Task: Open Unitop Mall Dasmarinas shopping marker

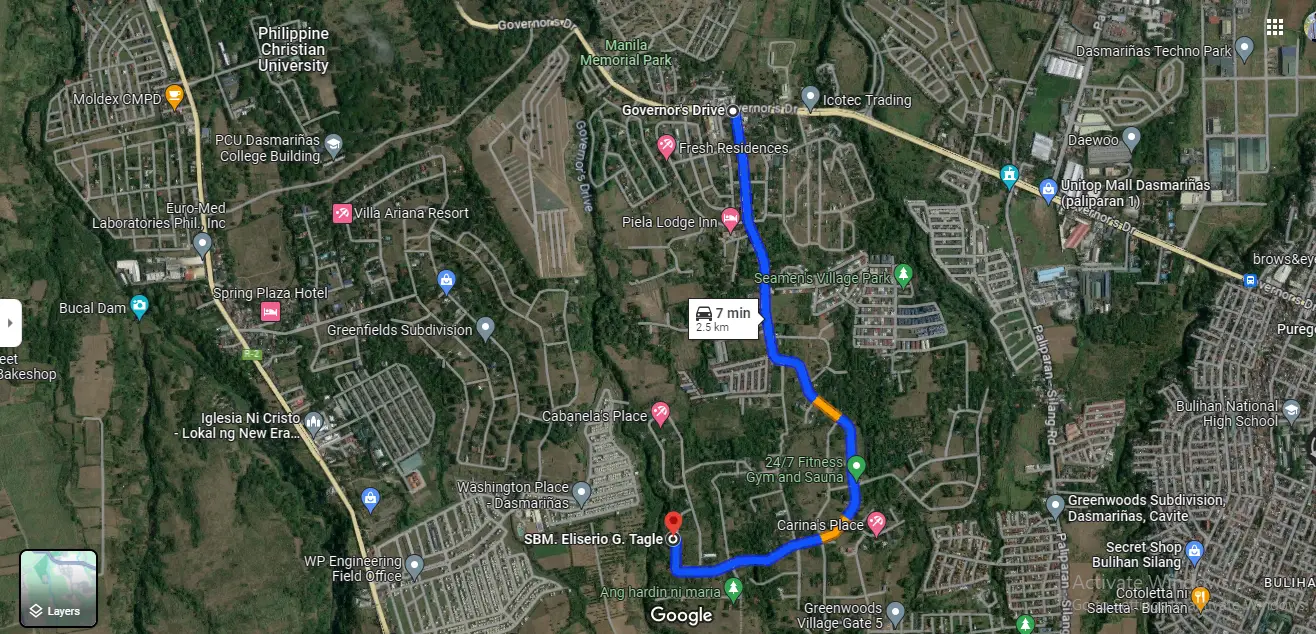Action: point(1048,186)
